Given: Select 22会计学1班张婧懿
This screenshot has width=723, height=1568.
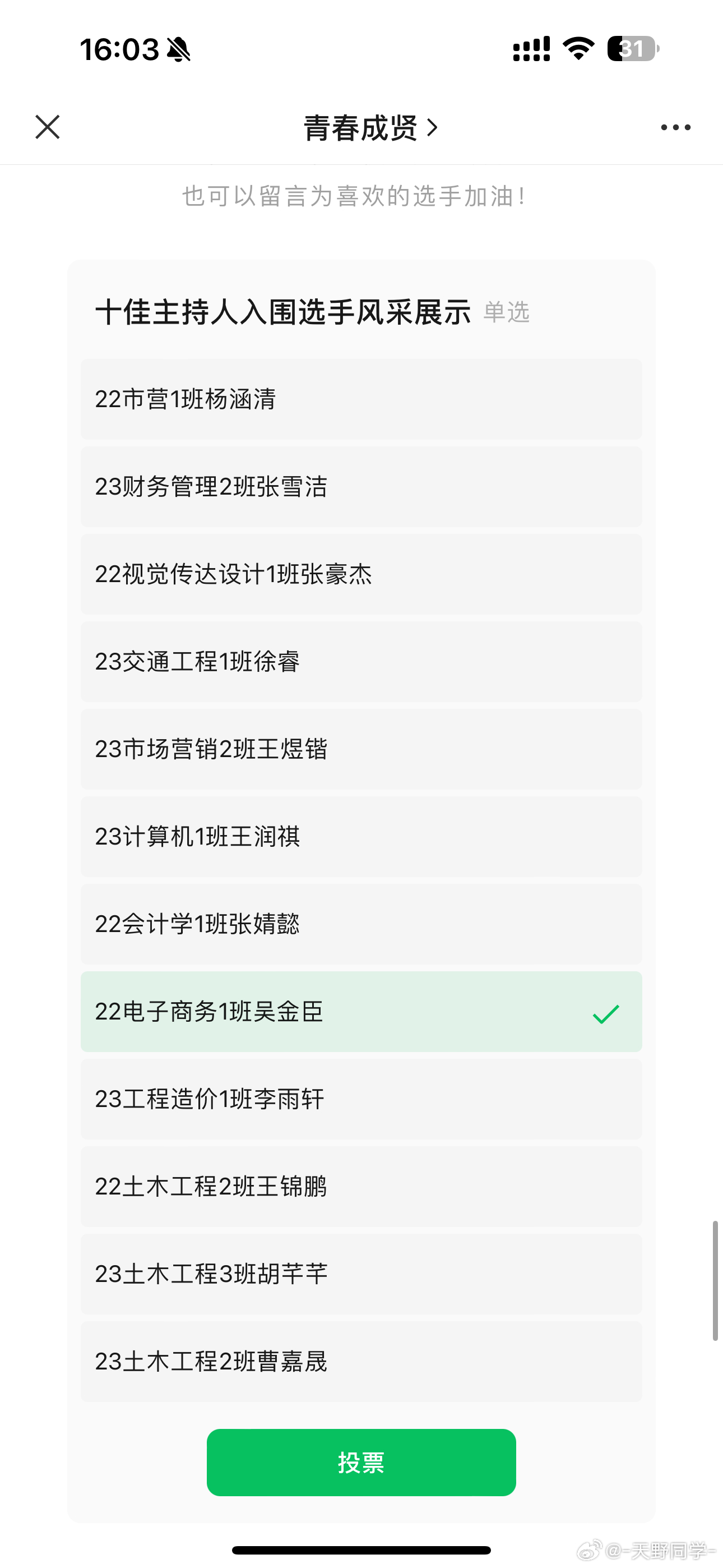Looking at the screenshot, I should [361, 924].
